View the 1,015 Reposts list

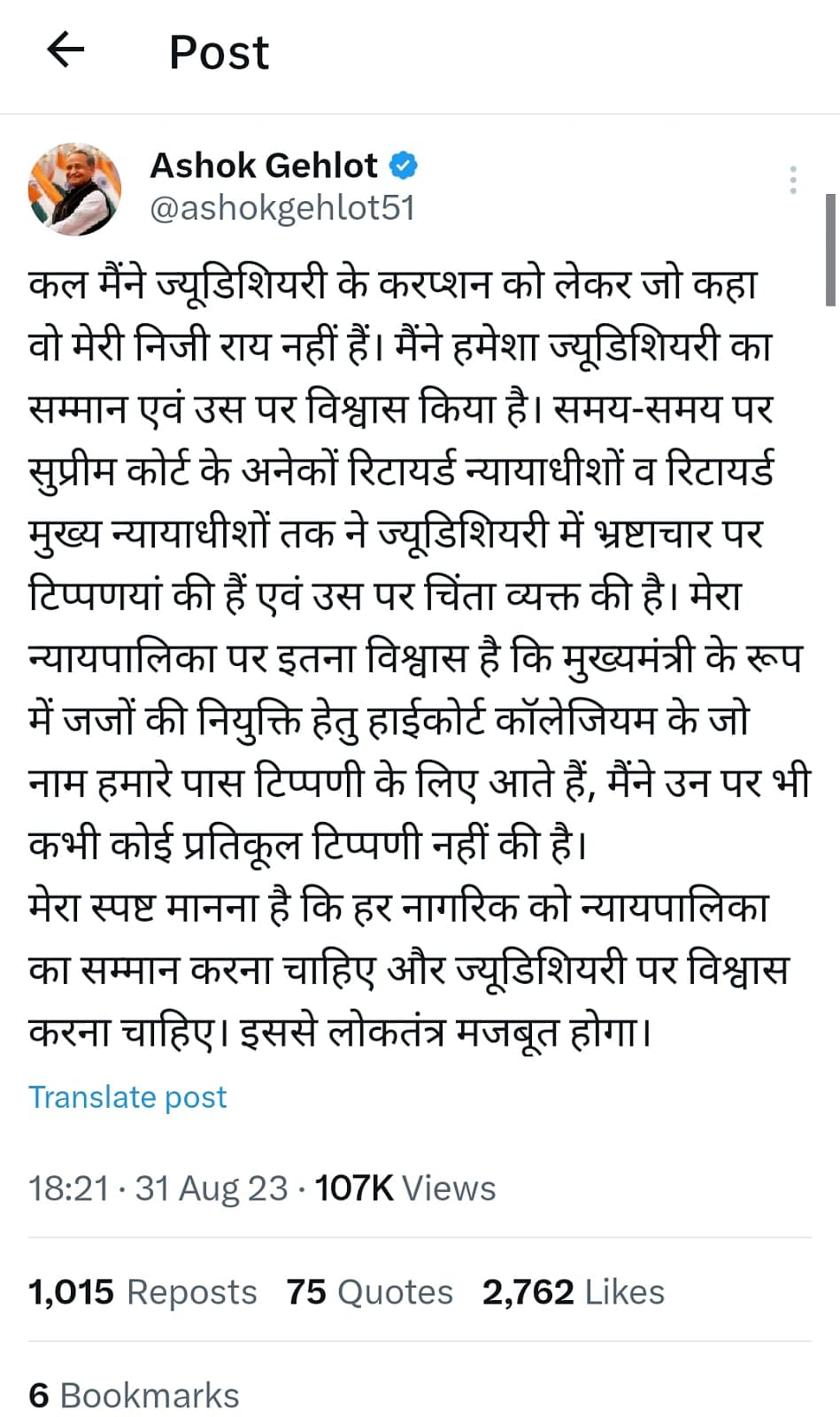point(143,1292)
